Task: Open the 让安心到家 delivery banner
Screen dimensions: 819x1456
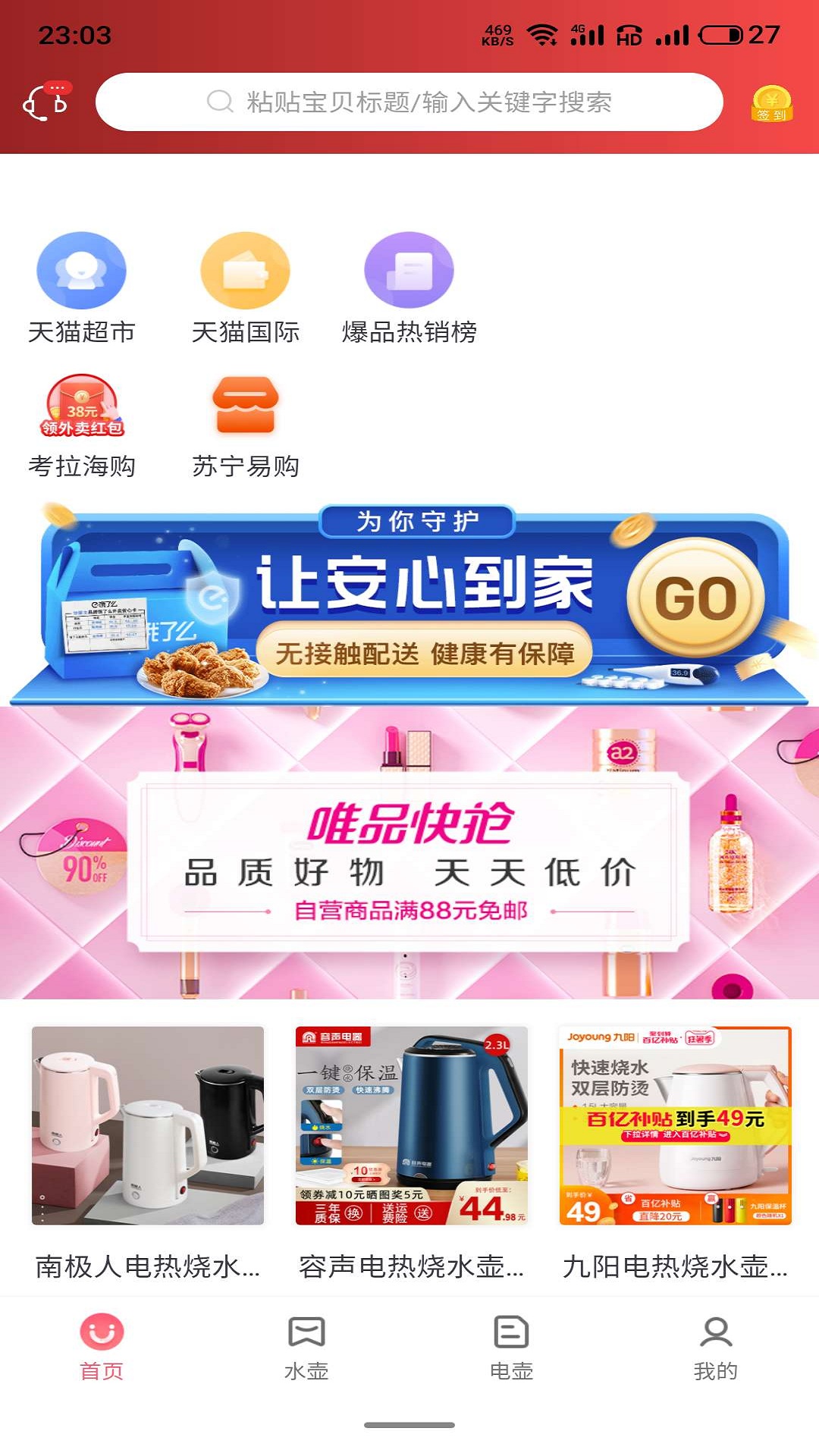Action: [x=409, y=603]
